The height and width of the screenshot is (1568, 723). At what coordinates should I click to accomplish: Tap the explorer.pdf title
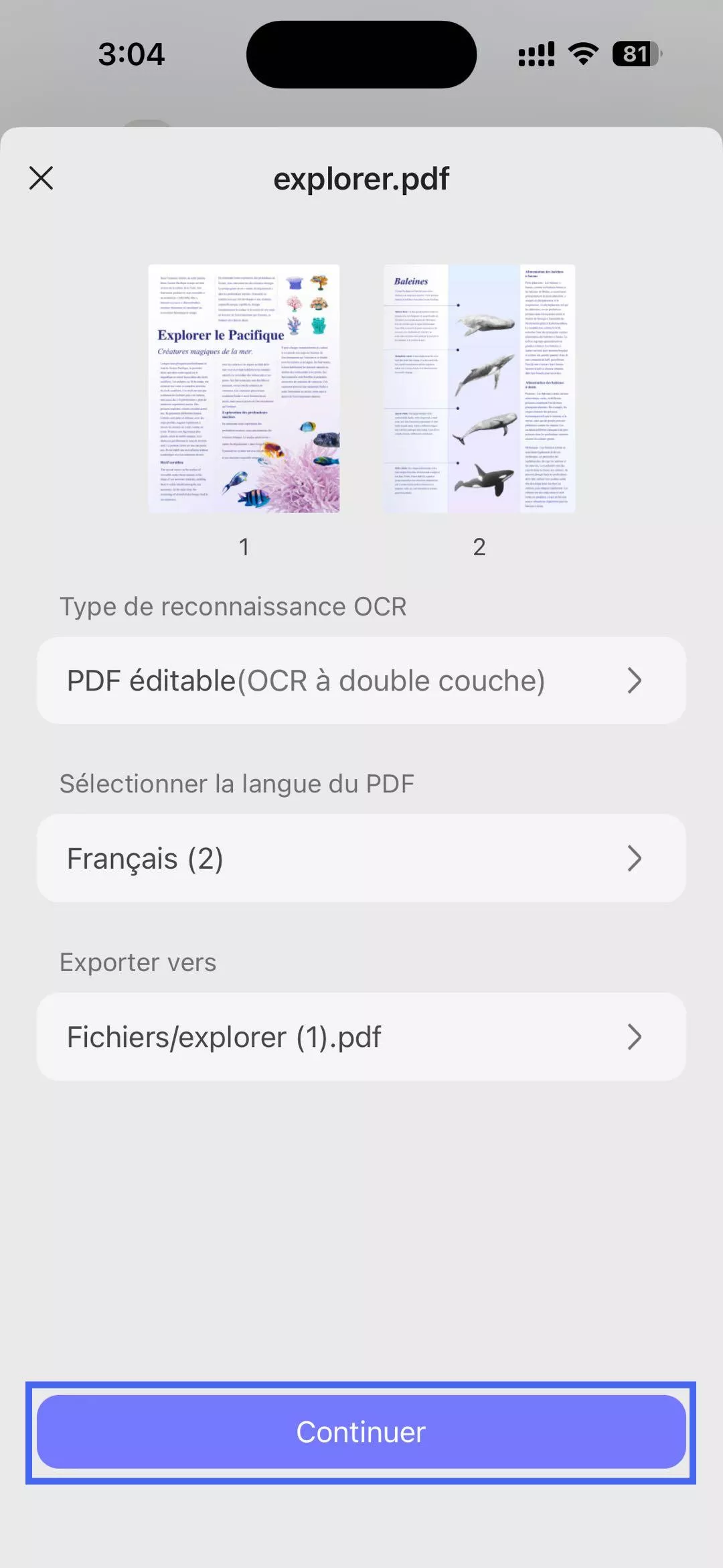click(x=361, y=179)
